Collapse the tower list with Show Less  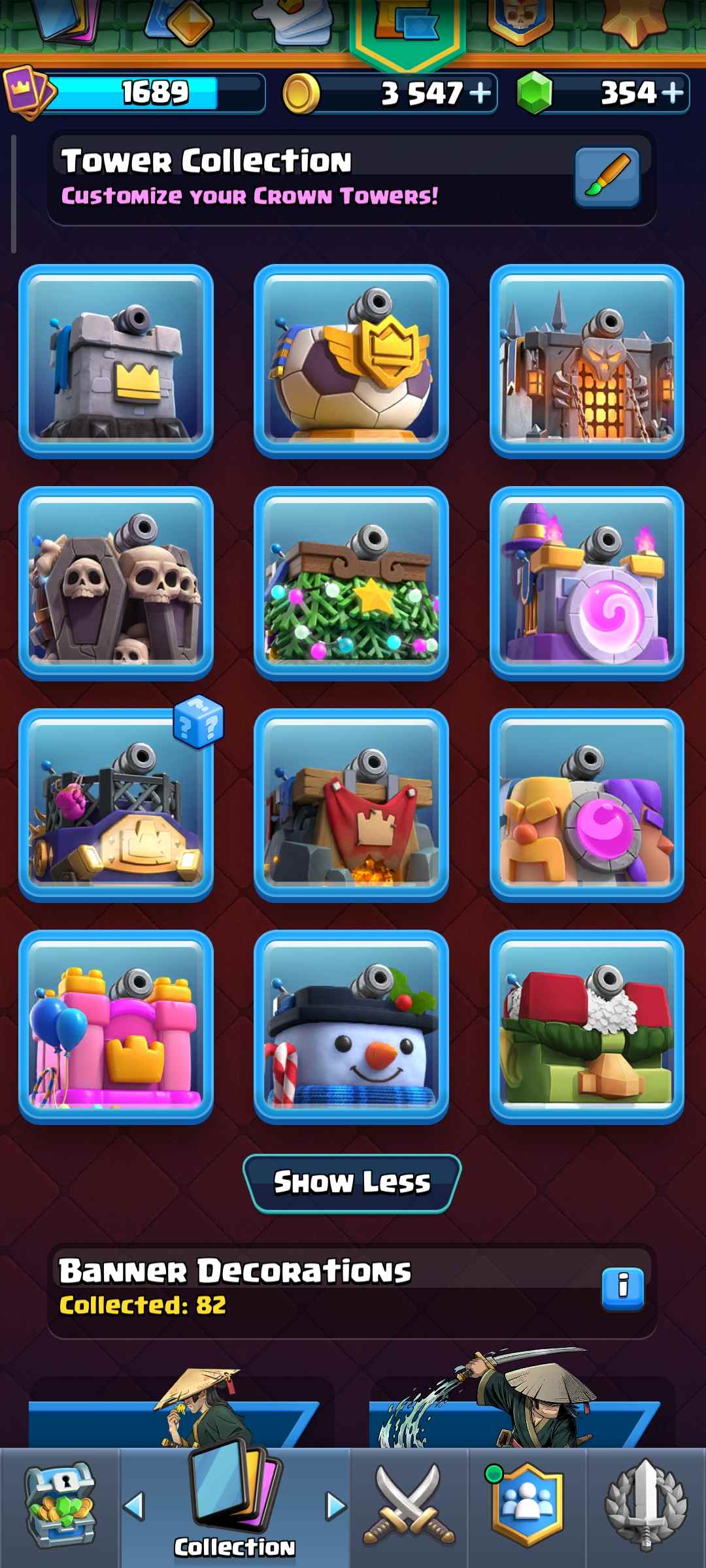coord(352,1183)
